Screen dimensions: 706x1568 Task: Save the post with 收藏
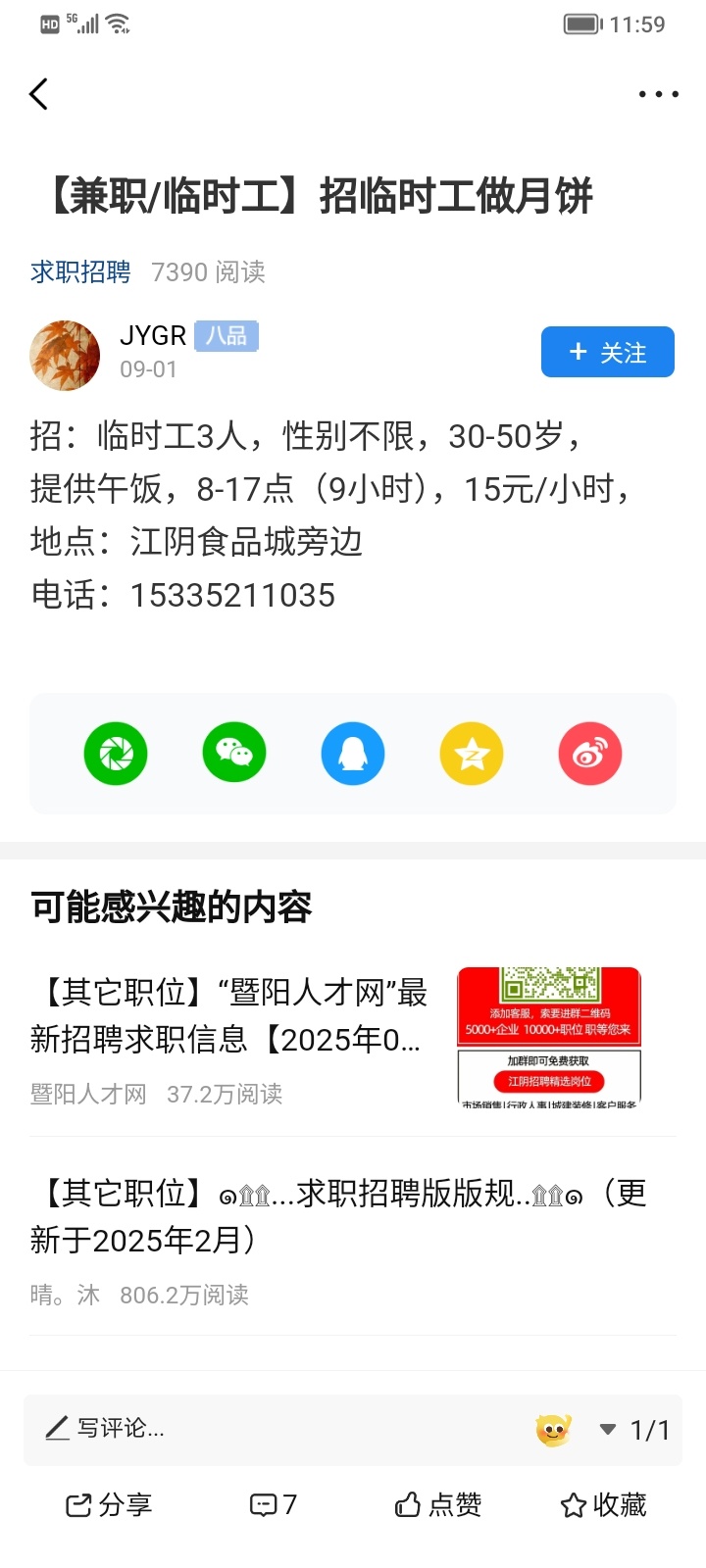[603, 1504]
